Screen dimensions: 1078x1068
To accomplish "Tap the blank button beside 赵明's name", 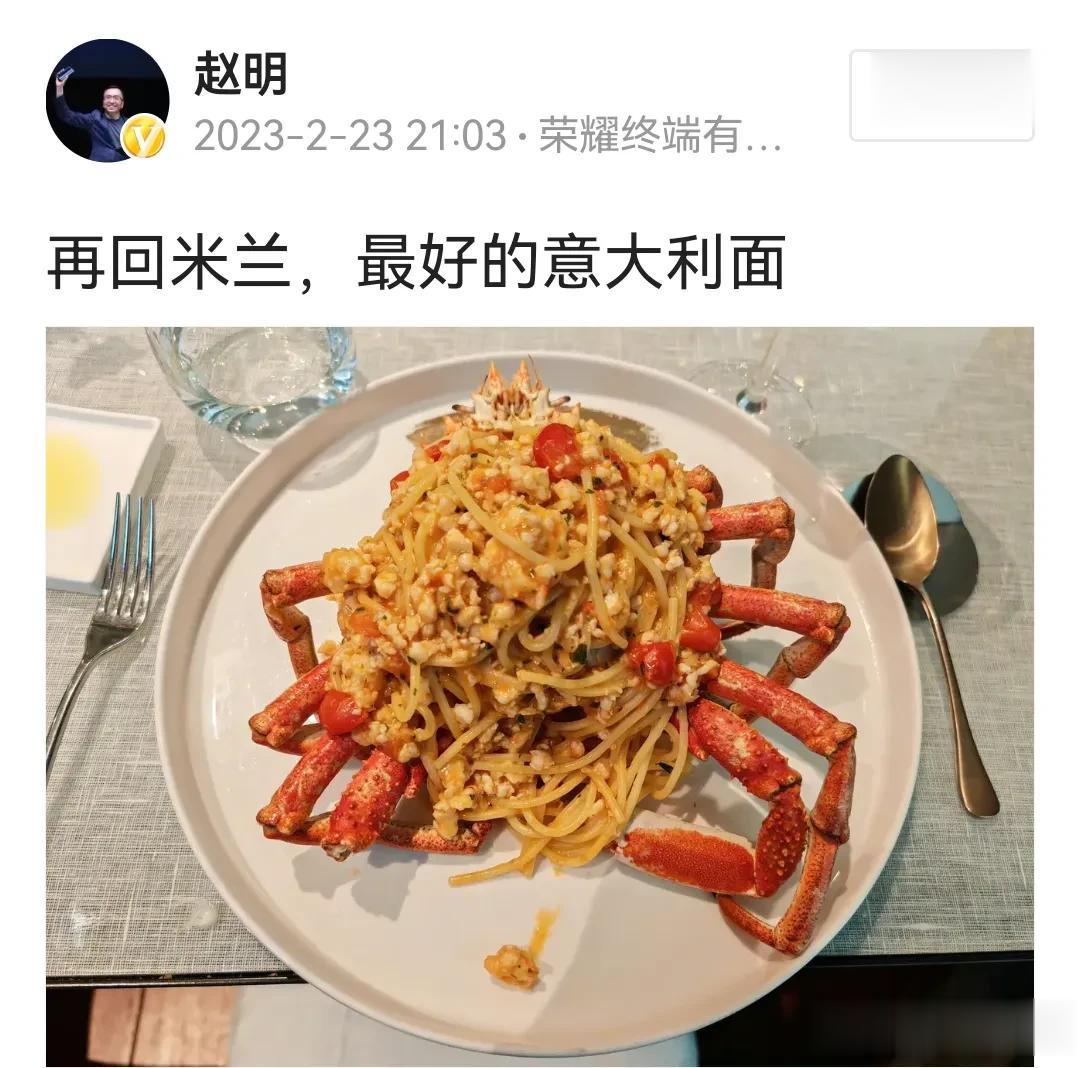I will point(940,95).
